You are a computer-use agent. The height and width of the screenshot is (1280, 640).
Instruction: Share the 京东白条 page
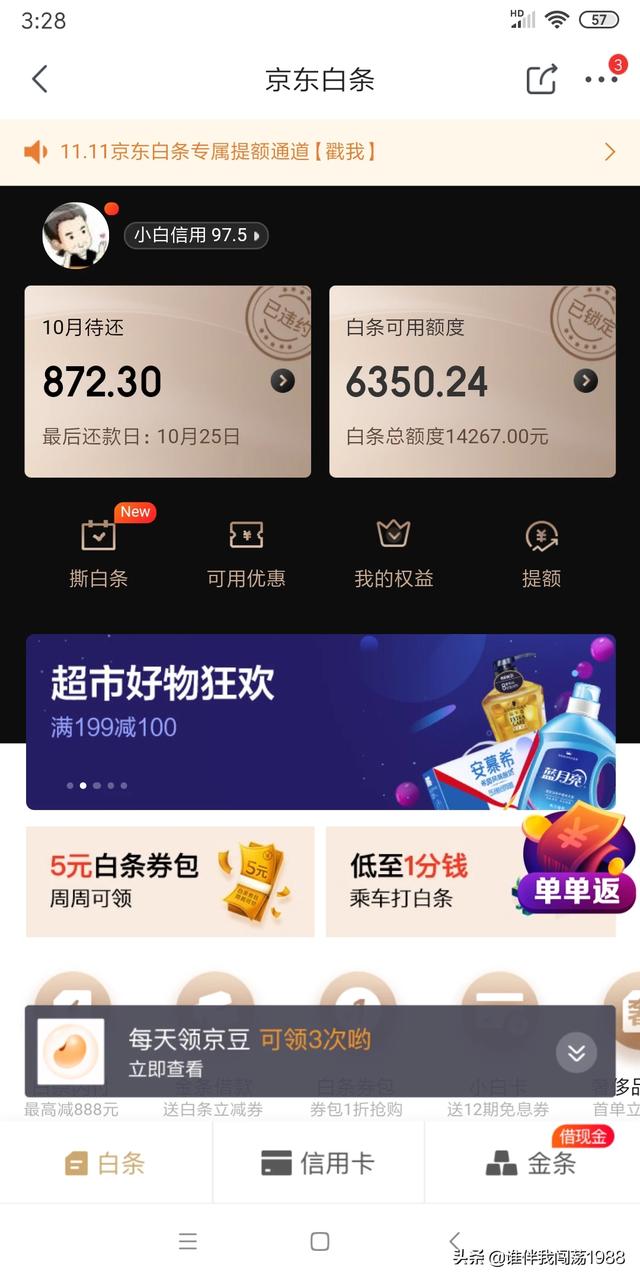[x=541, y=79]
